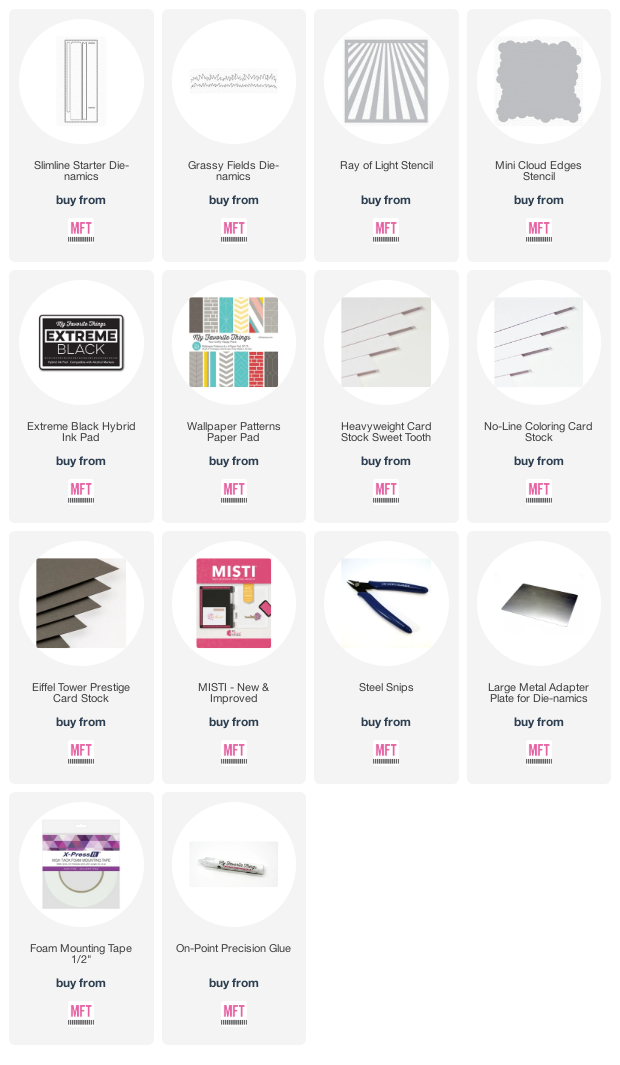View the Extreme Black Hybrid Ink Pad
The image size is (620, 1065).
81,342
